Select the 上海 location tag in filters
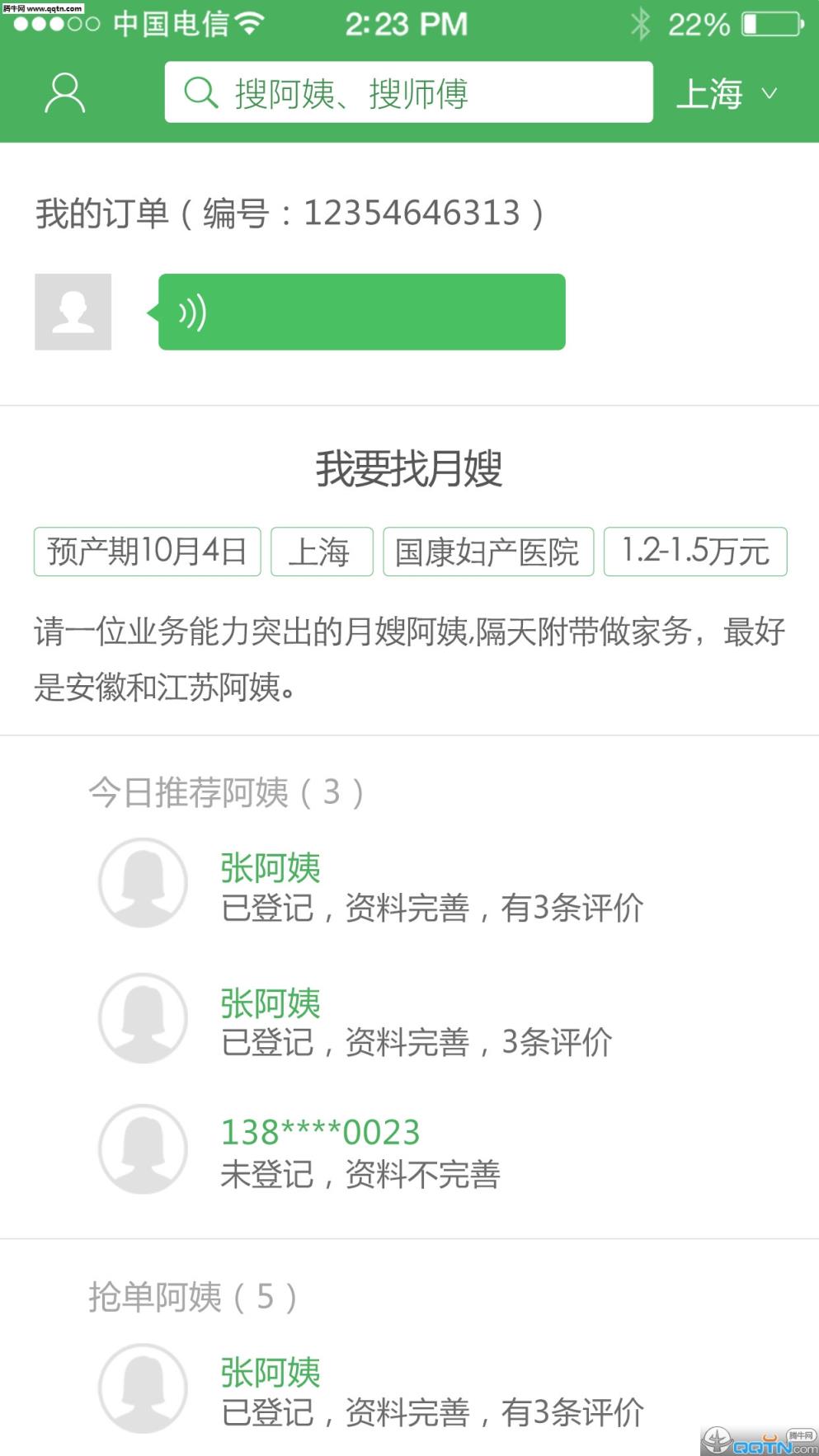 (322, 552)
